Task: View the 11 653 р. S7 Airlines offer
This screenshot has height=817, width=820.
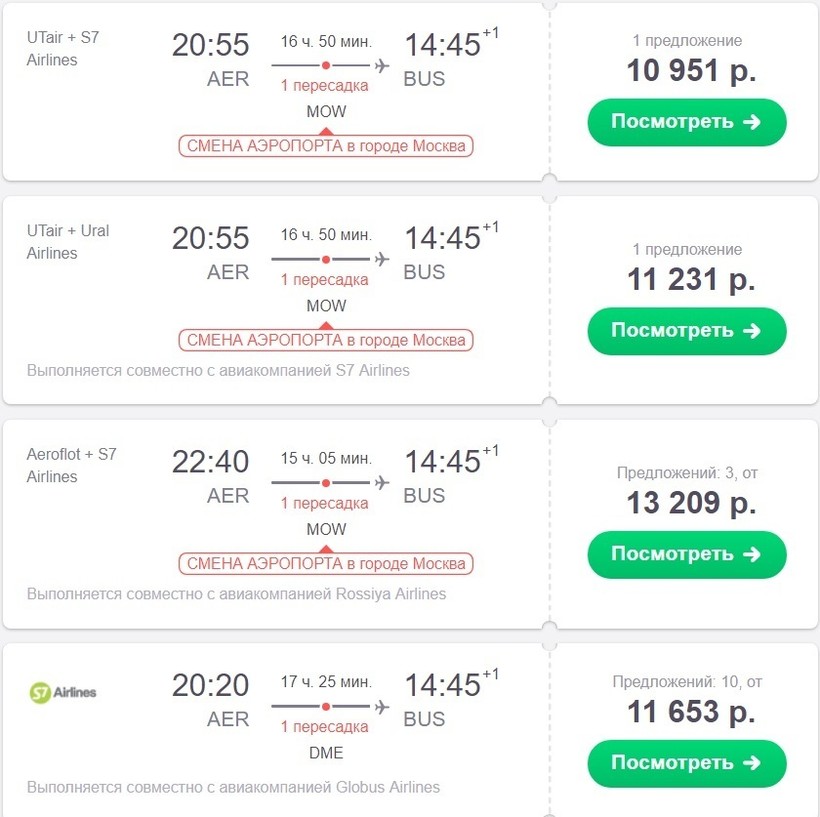Action: [686, 763]
